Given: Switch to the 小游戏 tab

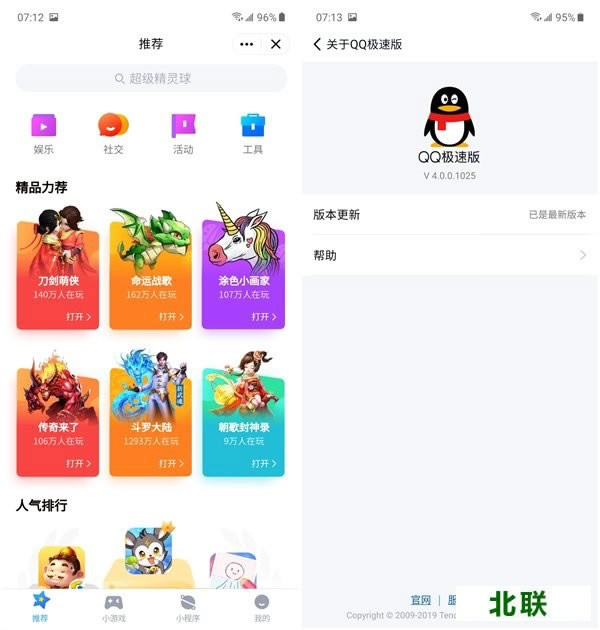Looking at the screenshot, I should tap(113, 608).
